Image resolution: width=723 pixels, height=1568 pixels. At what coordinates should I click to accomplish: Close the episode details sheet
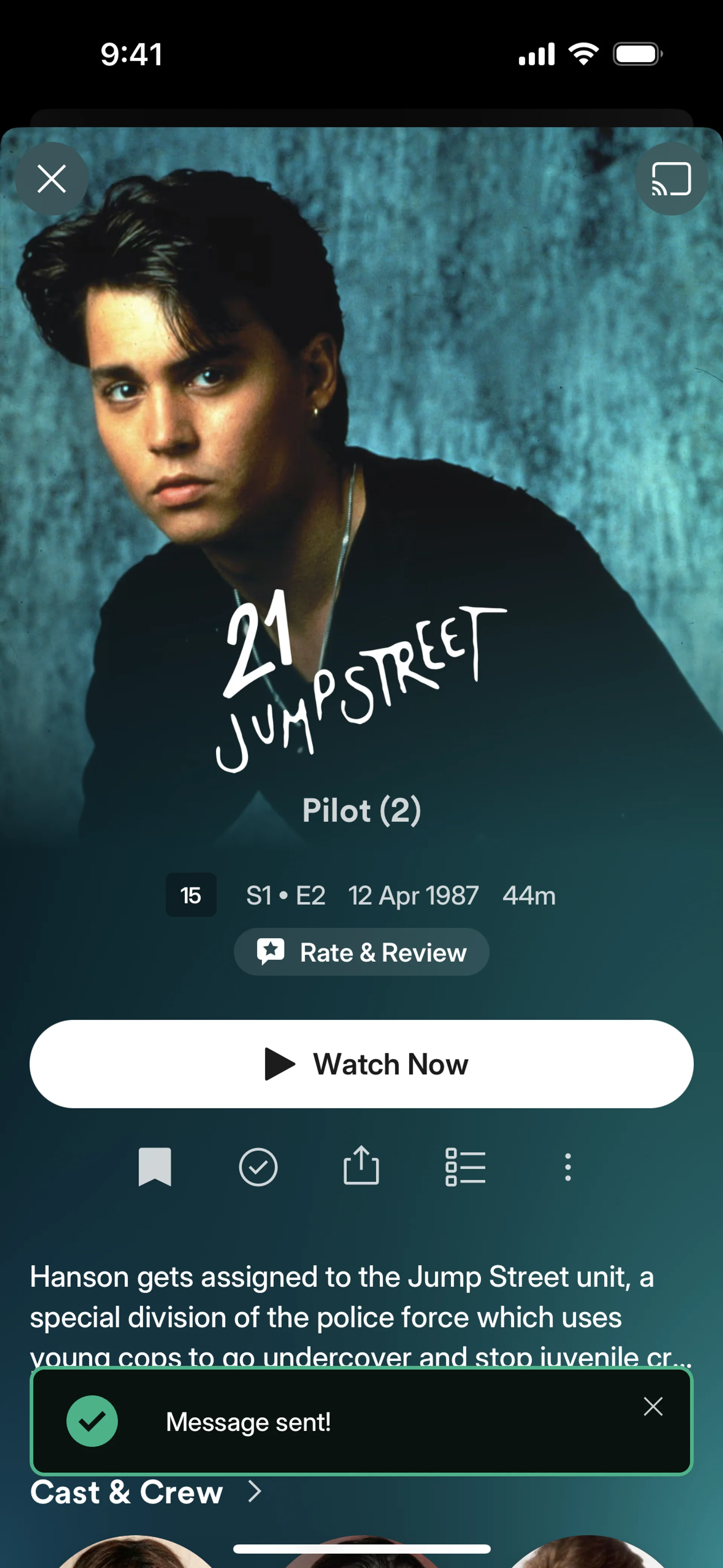(x=52, y=179)
